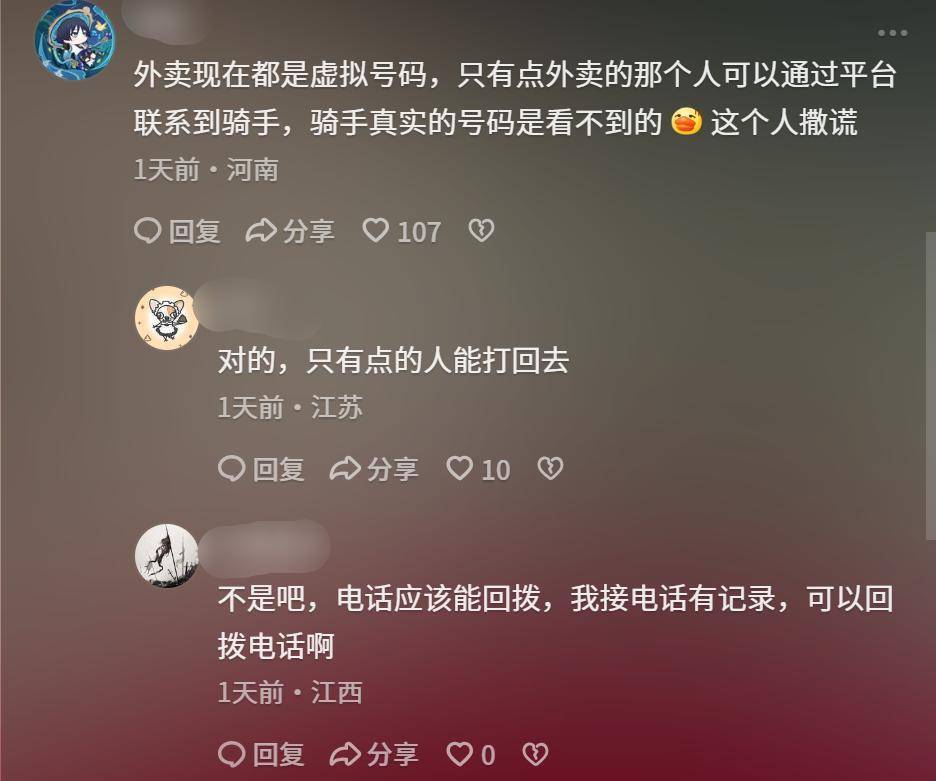
Task: Share the Jiangxi comment
Action: (x=374, y=753)
